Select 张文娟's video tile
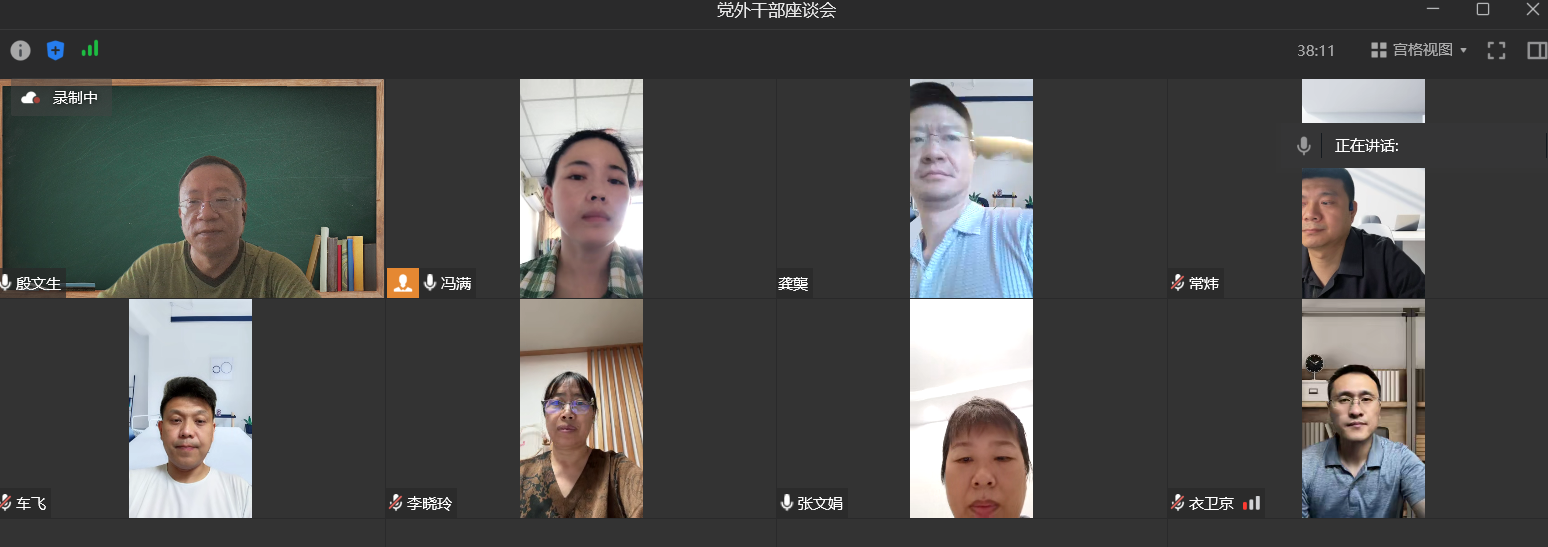The height and width of the screenshot is (547, 1548). 971,408
